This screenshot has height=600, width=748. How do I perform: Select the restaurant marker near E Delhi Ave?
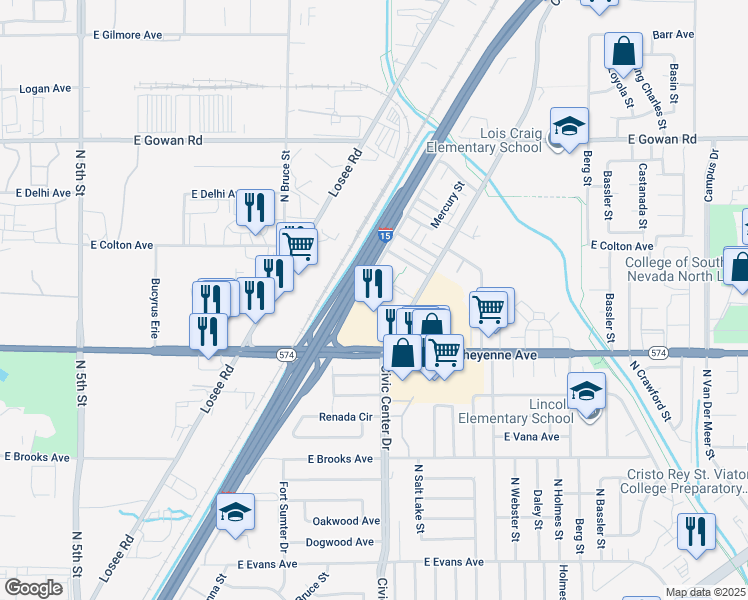(x=255, y=207)
